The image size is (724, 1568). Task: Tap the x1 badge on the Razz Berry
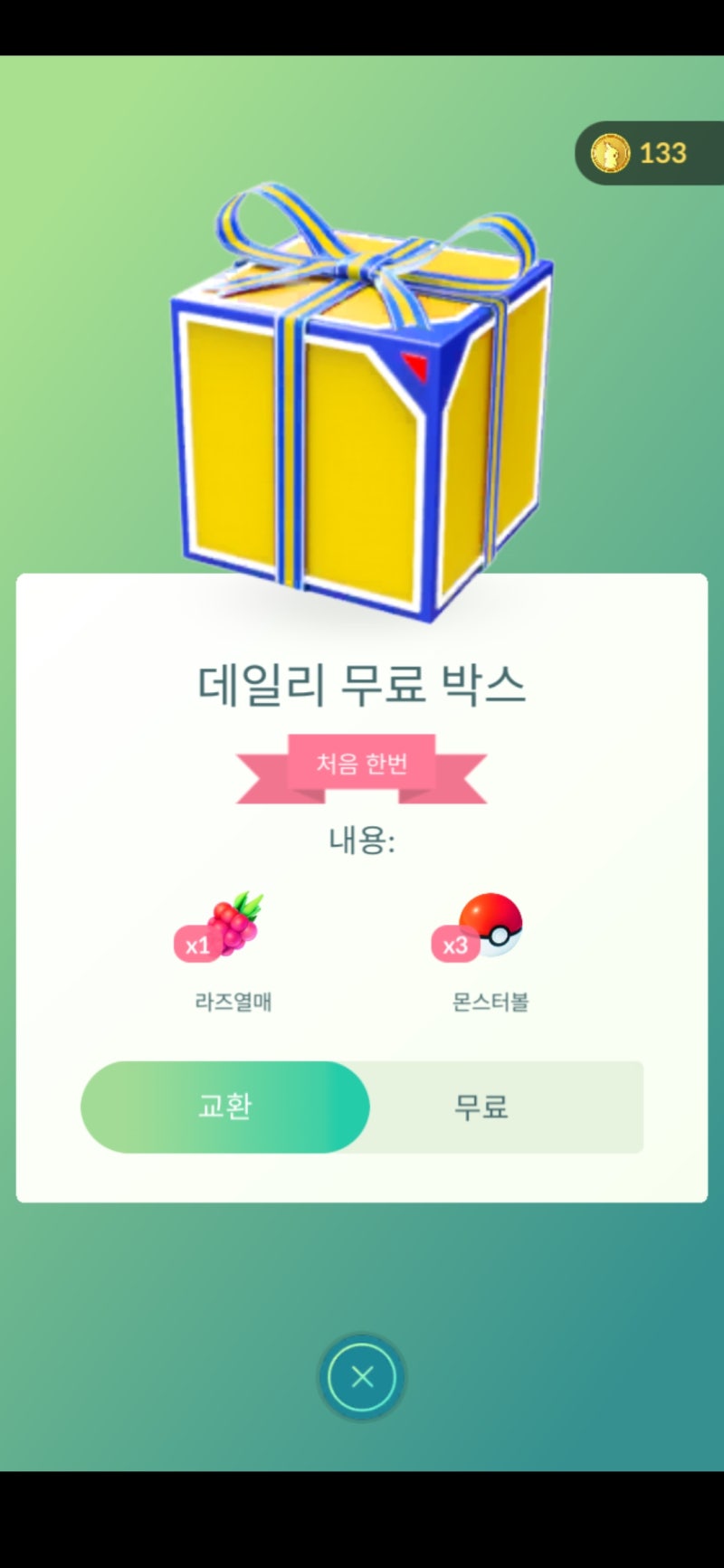tap(197, 945)
